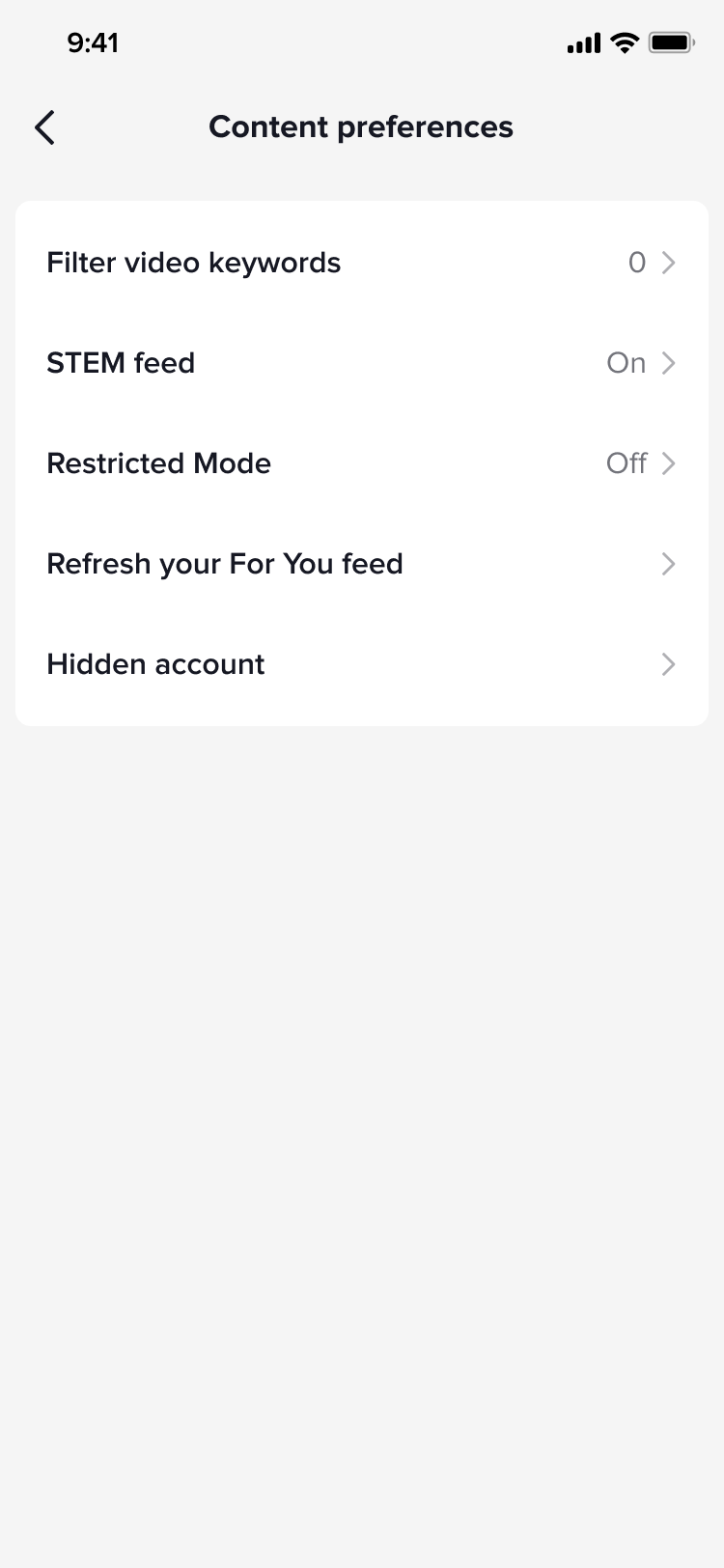Open the Hidden account row

click(362, 664)
